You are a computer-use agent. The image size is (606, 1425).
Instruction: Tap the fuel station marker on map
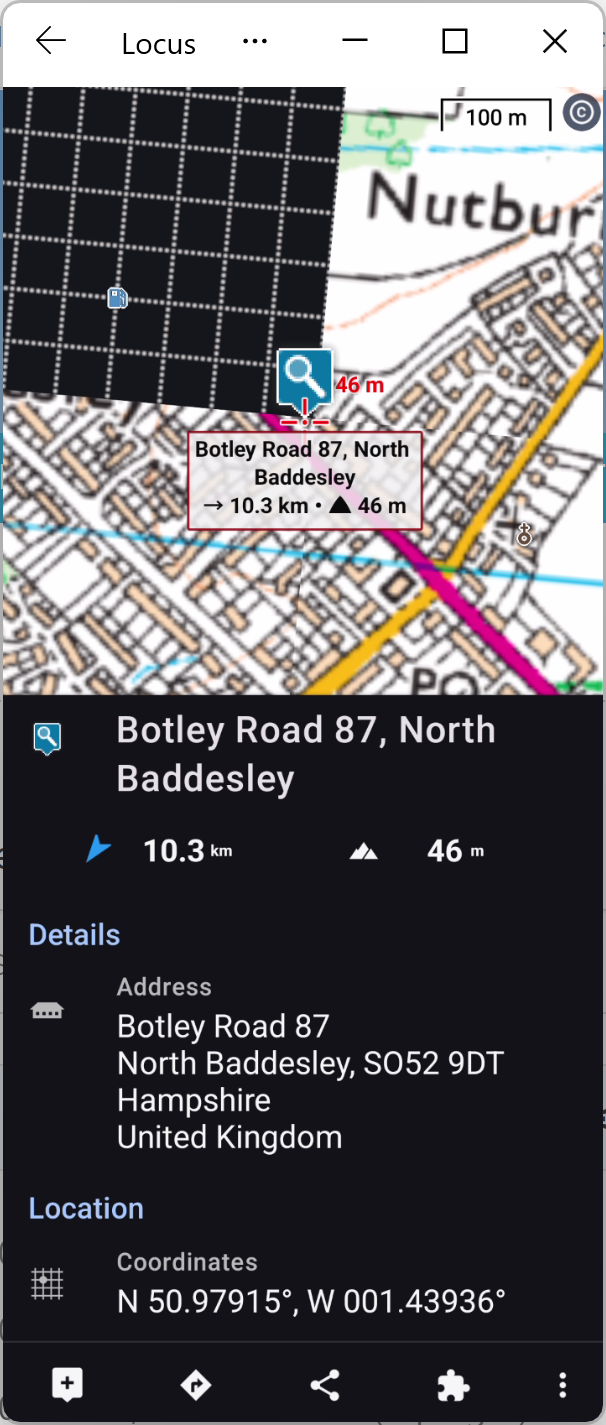118,297
